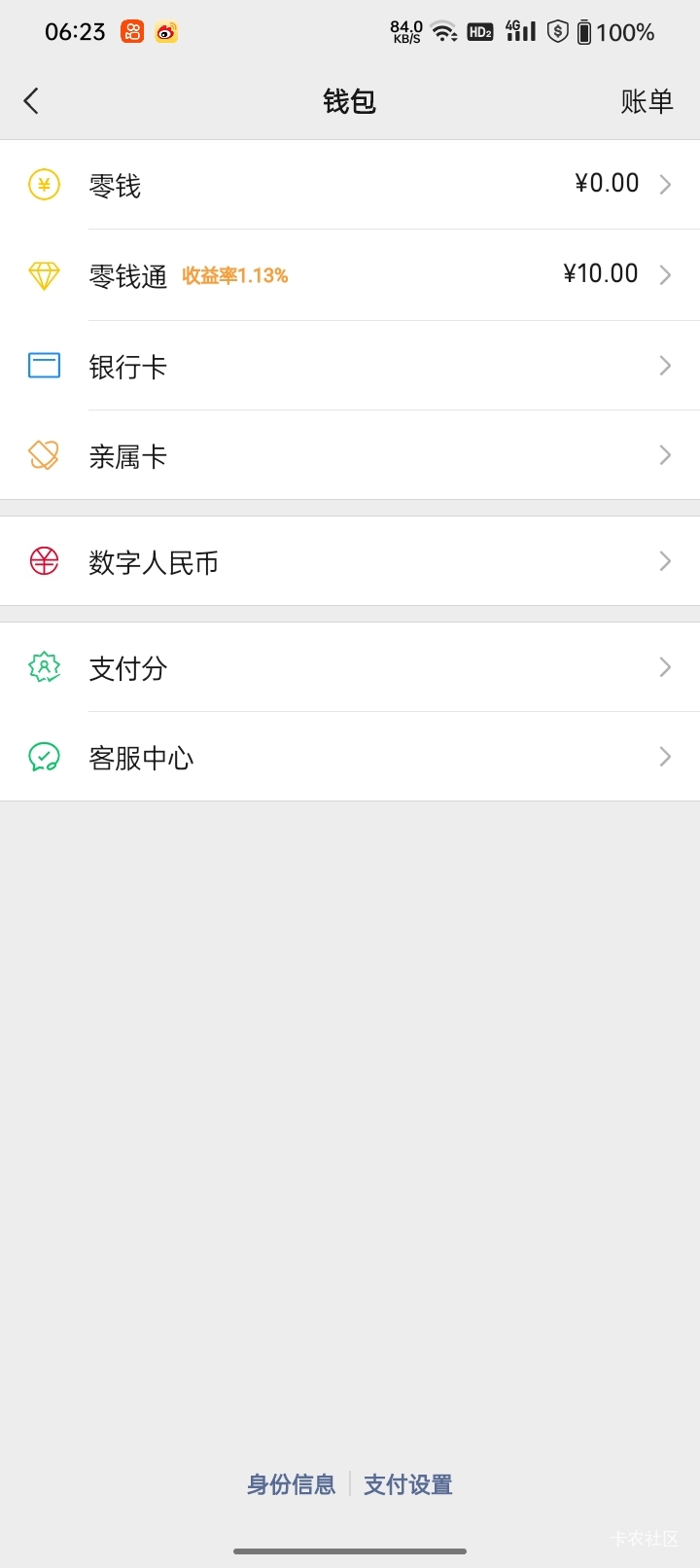Tap the 身份信息 link
The image size is (700, 1568).
[x=291, y=1484]
